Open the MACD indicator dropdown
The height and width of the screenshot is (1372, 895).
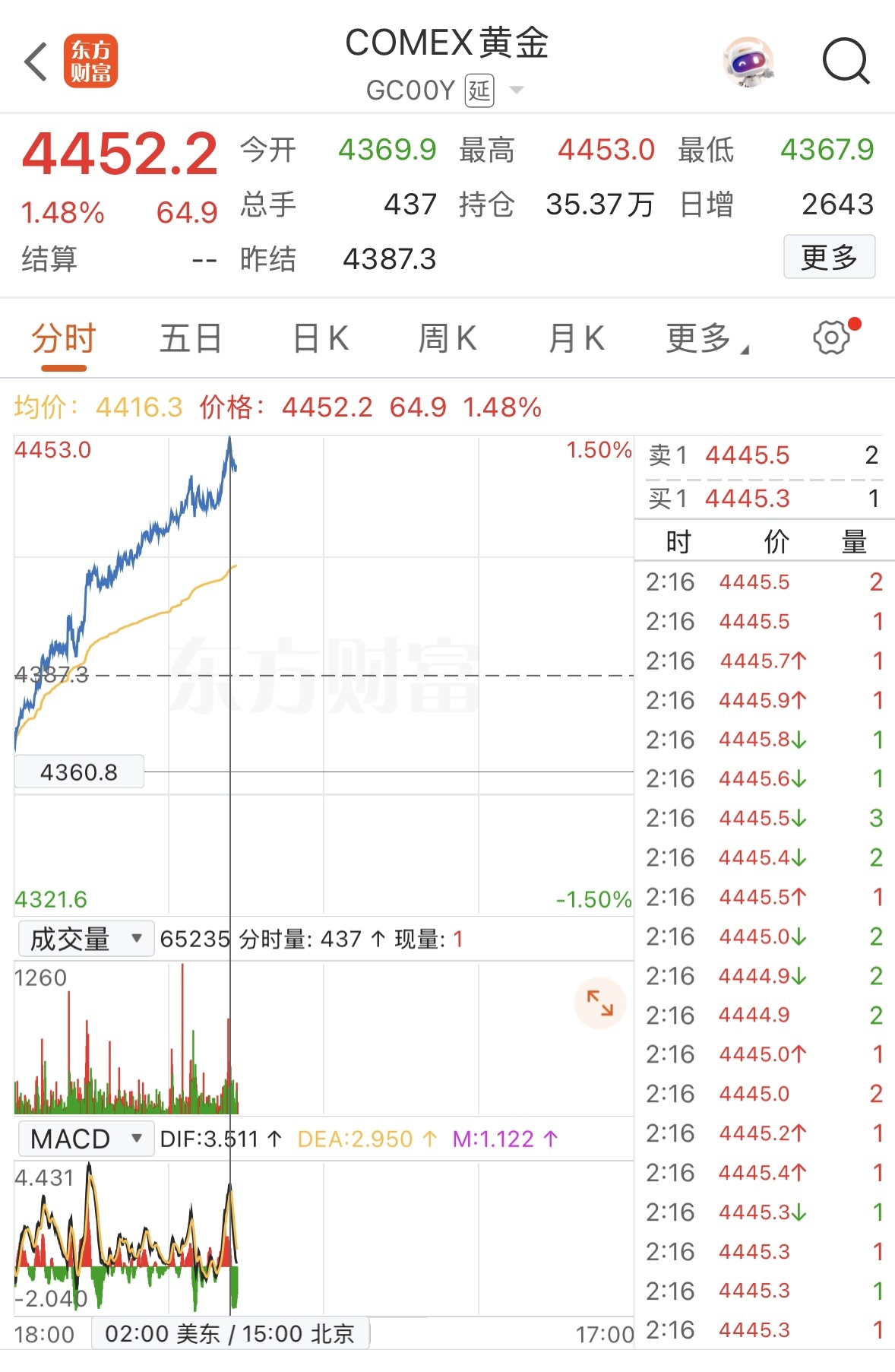(86, 1138)
